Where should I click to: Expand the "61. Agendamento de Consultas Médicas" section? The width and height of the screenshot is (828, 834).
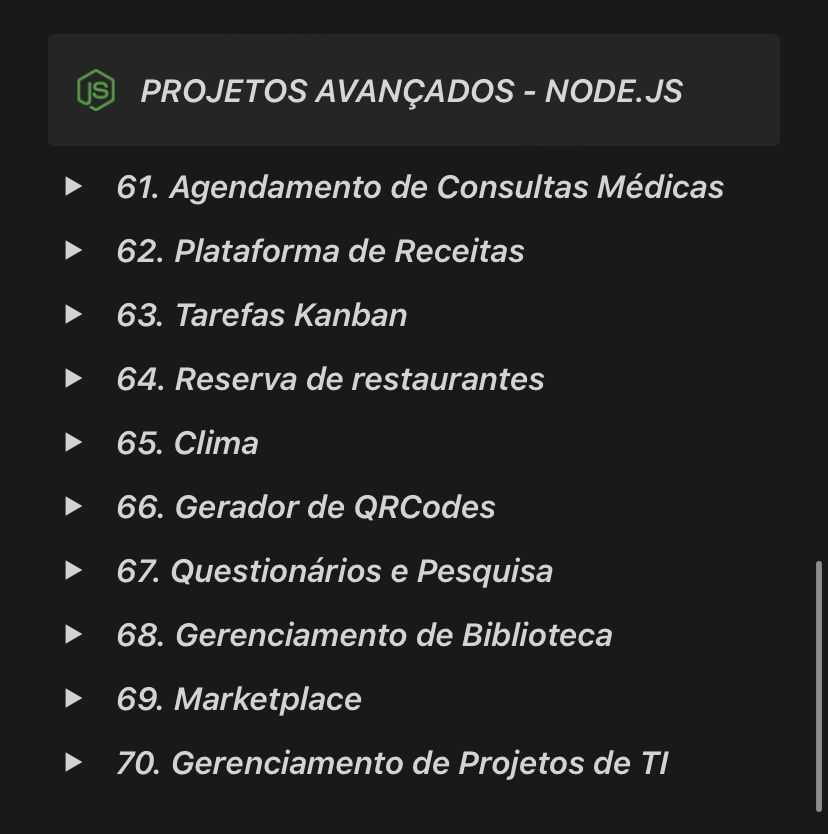click(71, 187)
